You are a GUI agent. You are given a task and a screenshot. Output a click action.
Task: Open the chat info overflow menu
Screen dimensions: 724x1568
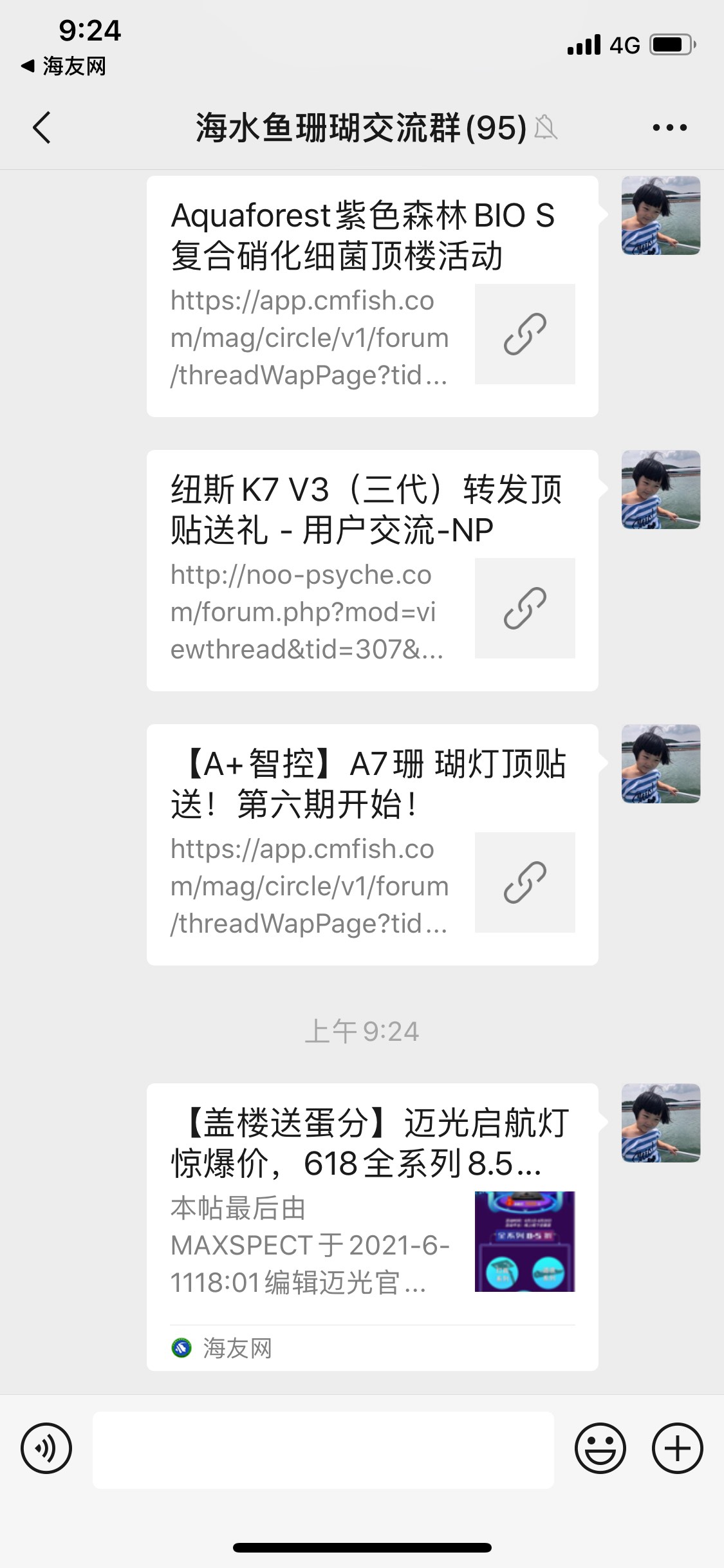click(x=669, y=127)
